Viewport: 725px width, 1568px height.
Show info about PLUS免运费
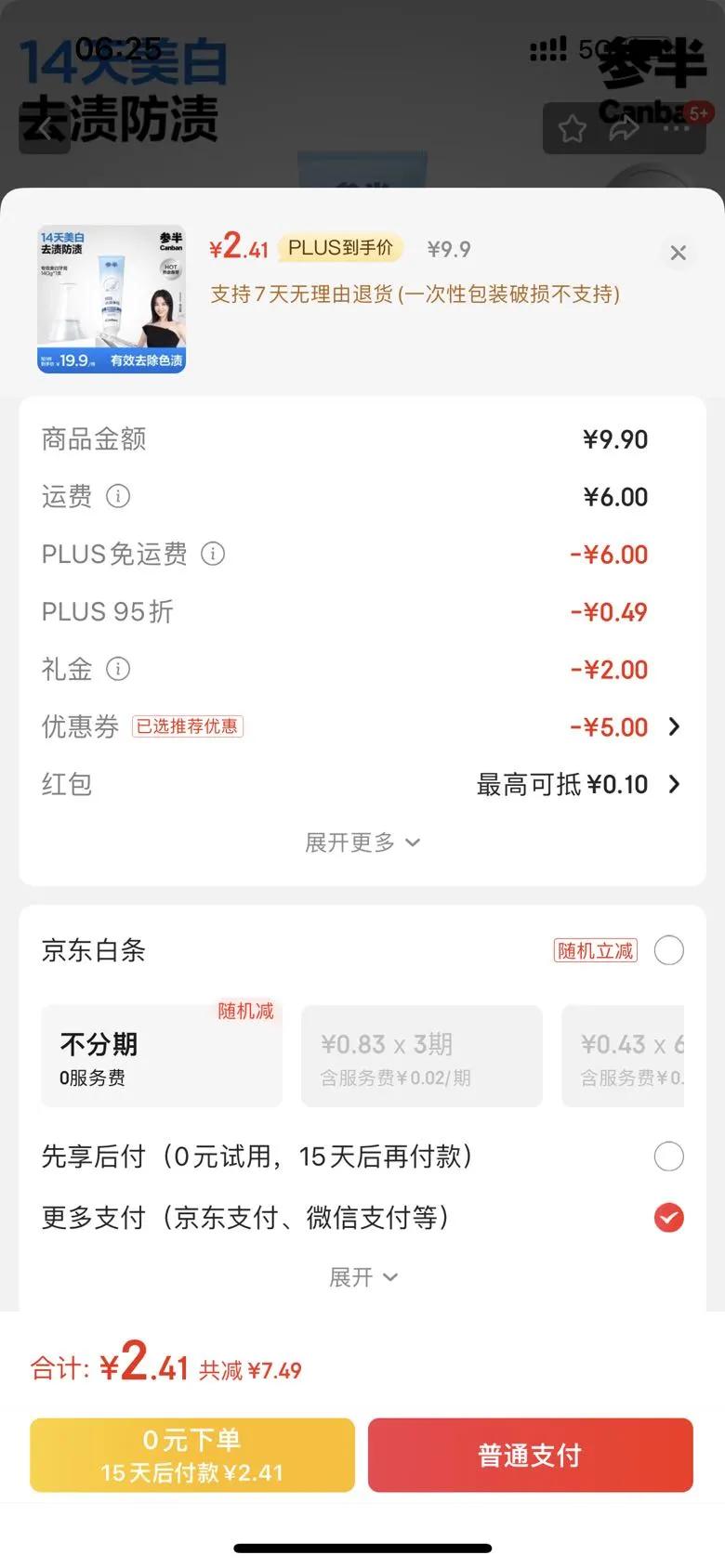click(213, 554)
